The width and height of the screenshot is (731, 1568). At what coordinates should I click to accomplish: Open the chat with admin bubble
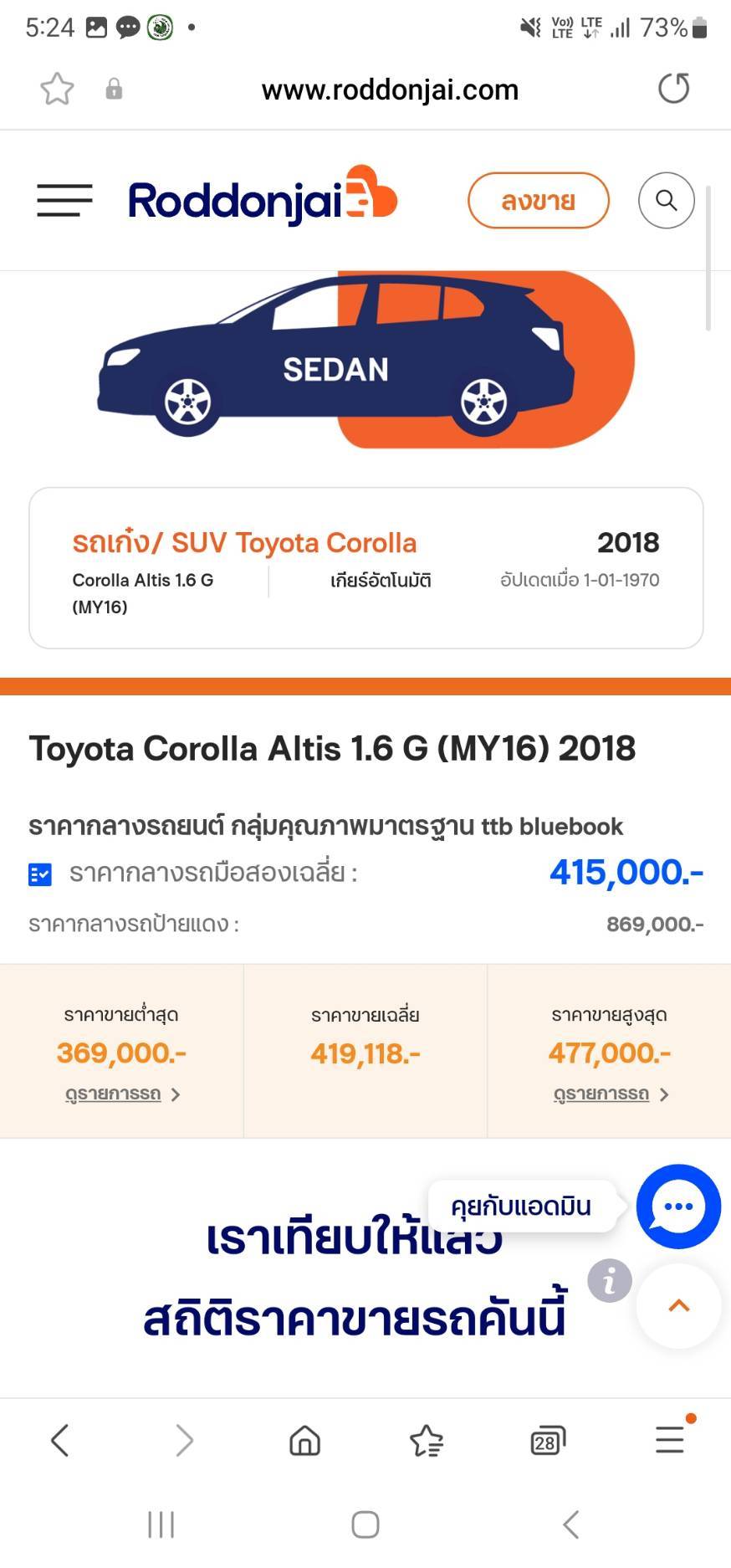pyautogui.click(x=678, y=1207)
